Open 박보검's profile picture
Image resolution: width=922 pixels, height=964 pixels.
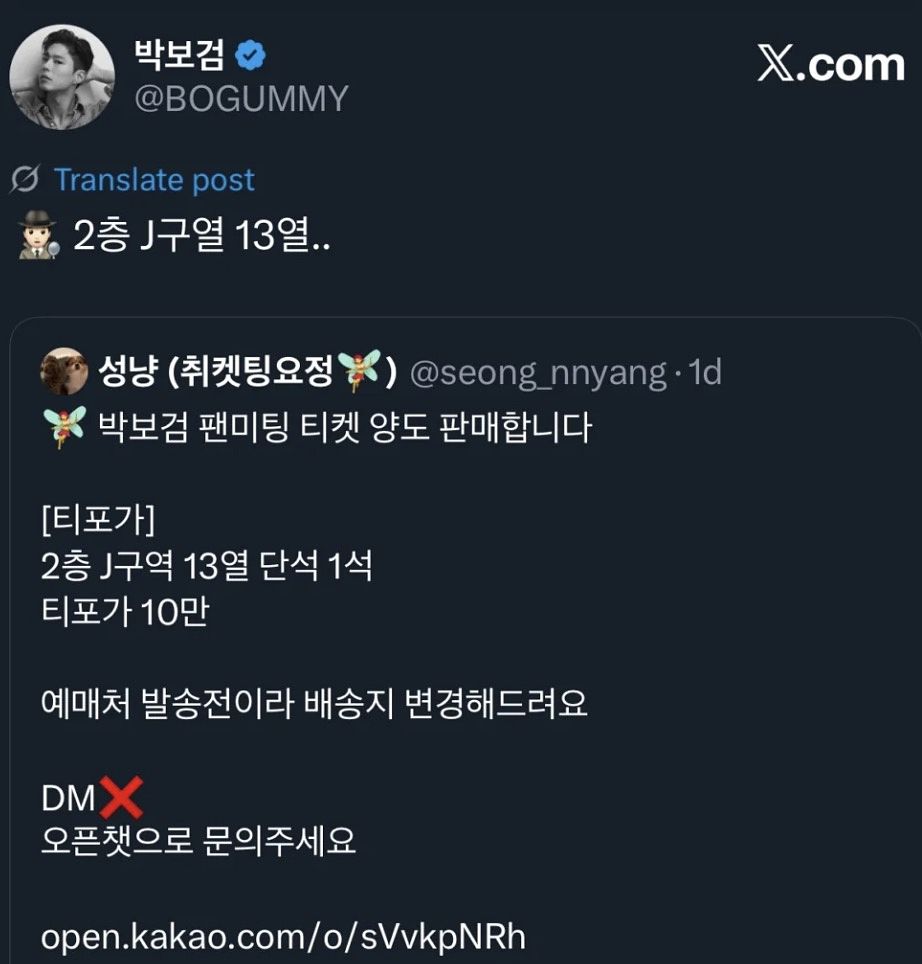pyautogui.click(x=62, y=77)
